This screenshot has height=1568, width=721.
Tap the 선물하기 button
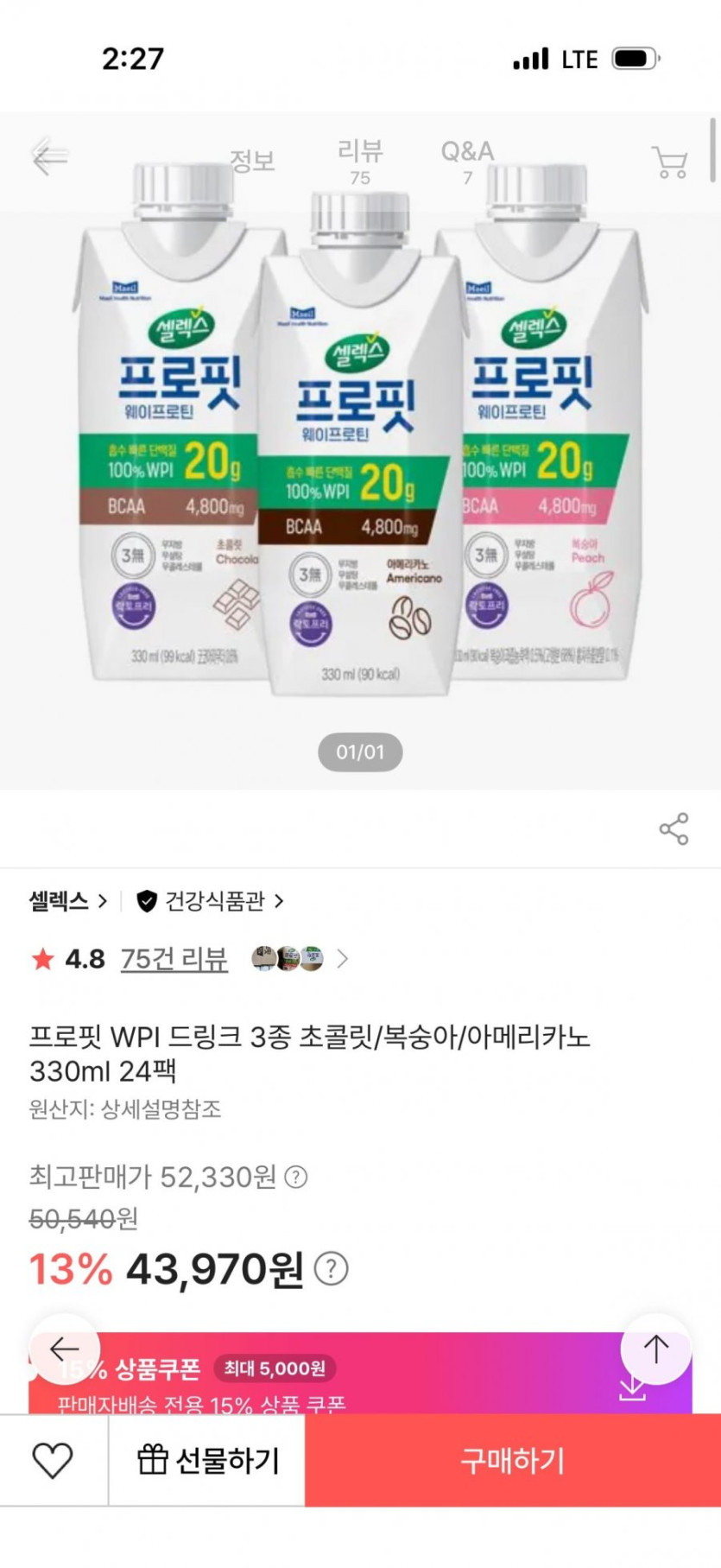click(207, 1460)
